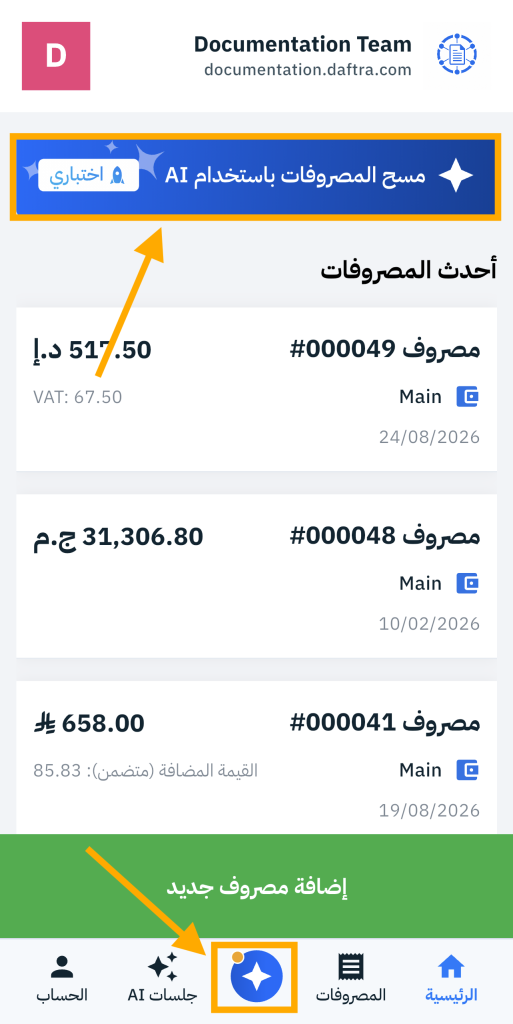Switch to the الرئيسية home tab
The height and width of the screenshot is (1024, 513).
click(452, 978)
